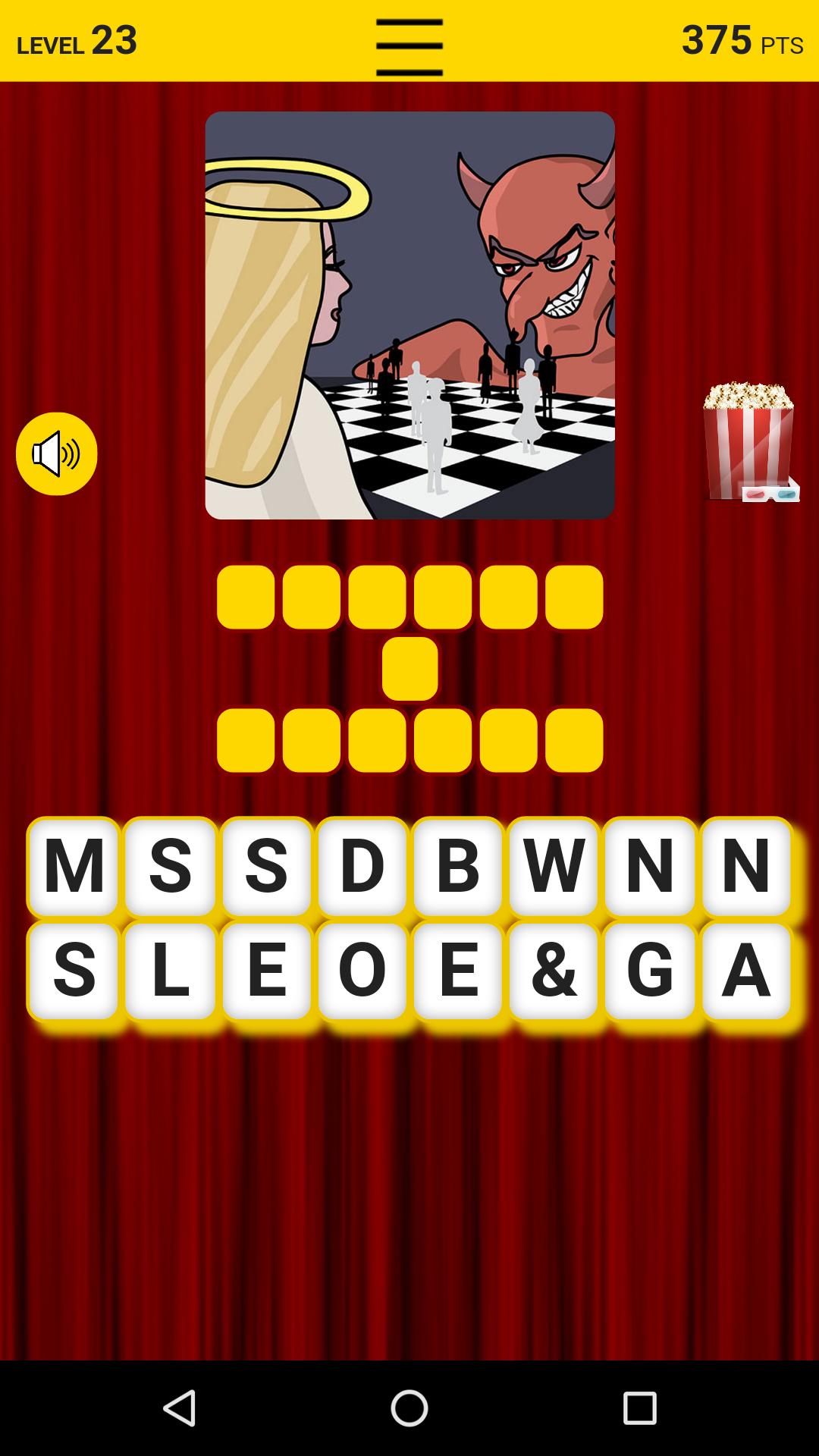Viewport: 819px width, 1456px height.
Task: Select the letter O tile
Action: [x=362, y=970]
